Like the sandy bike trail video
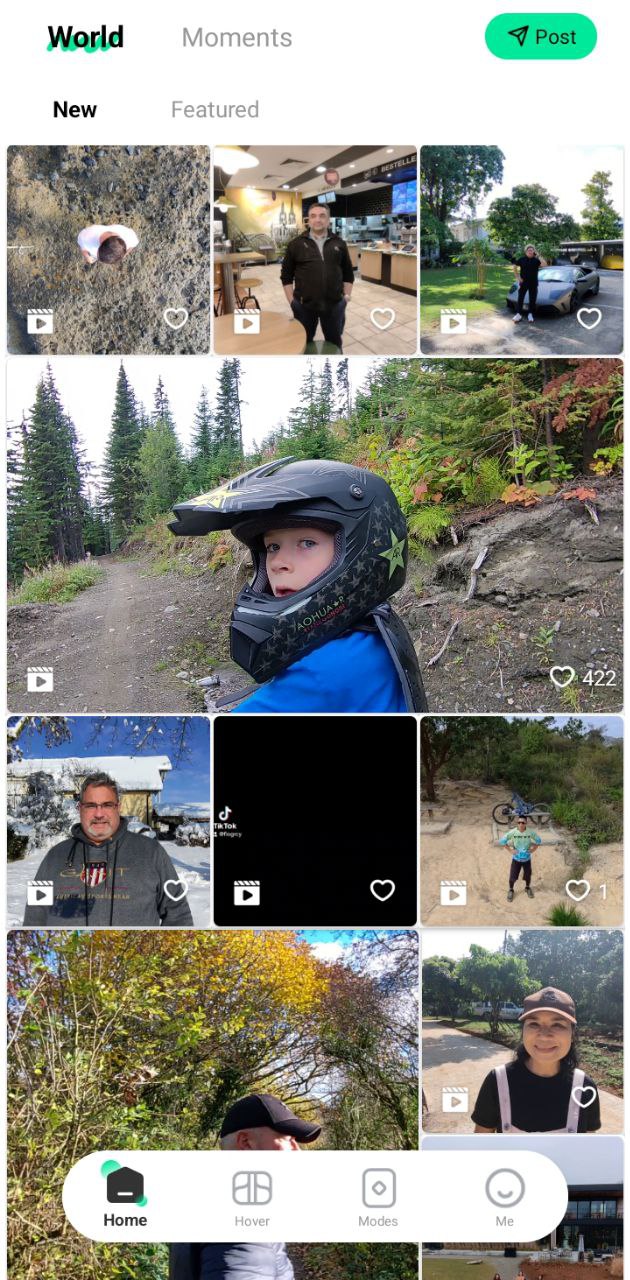Screen dimensions: 630x1280 point(577,890)
